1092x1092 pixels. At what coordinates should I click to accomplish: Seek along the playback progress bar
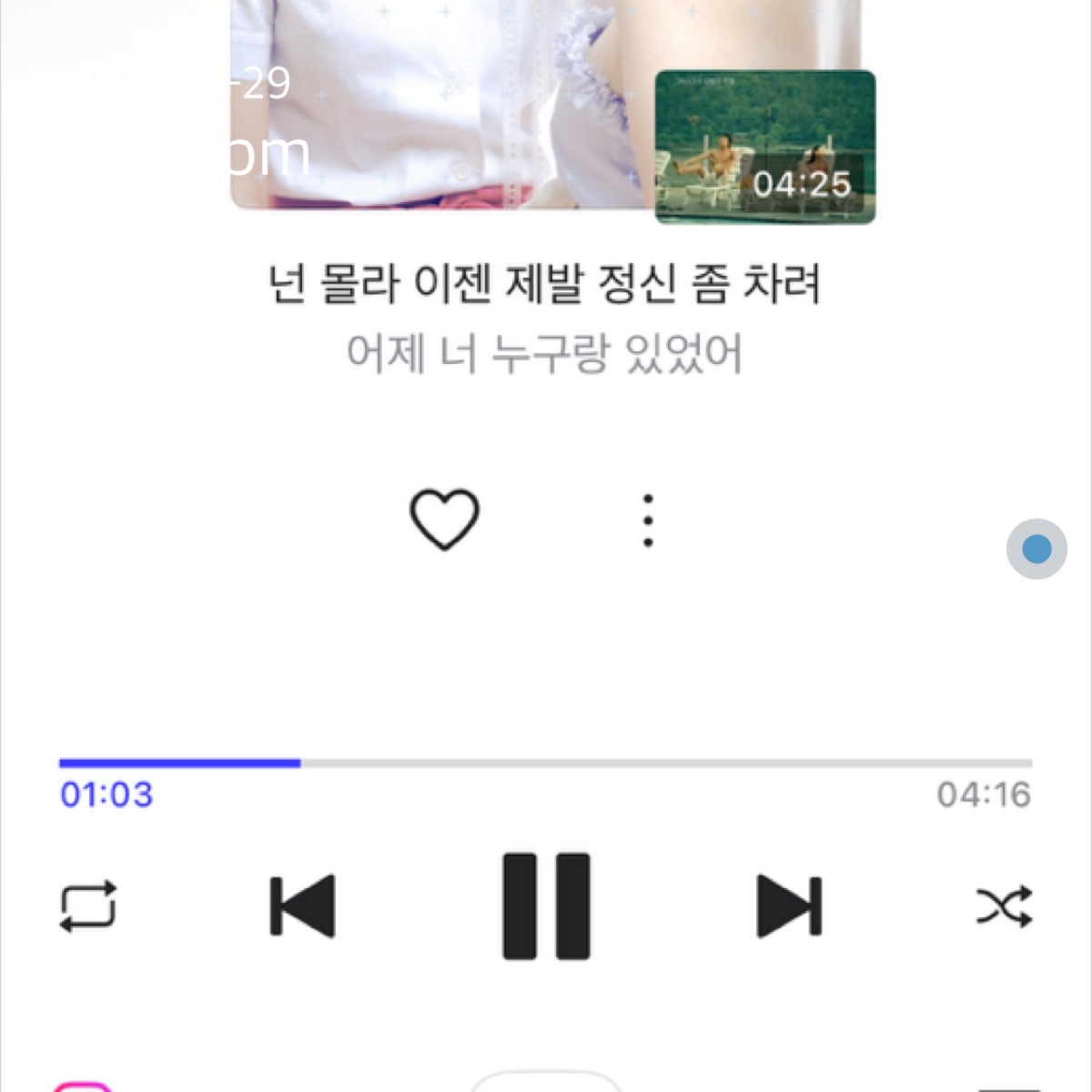coord(546,763)
